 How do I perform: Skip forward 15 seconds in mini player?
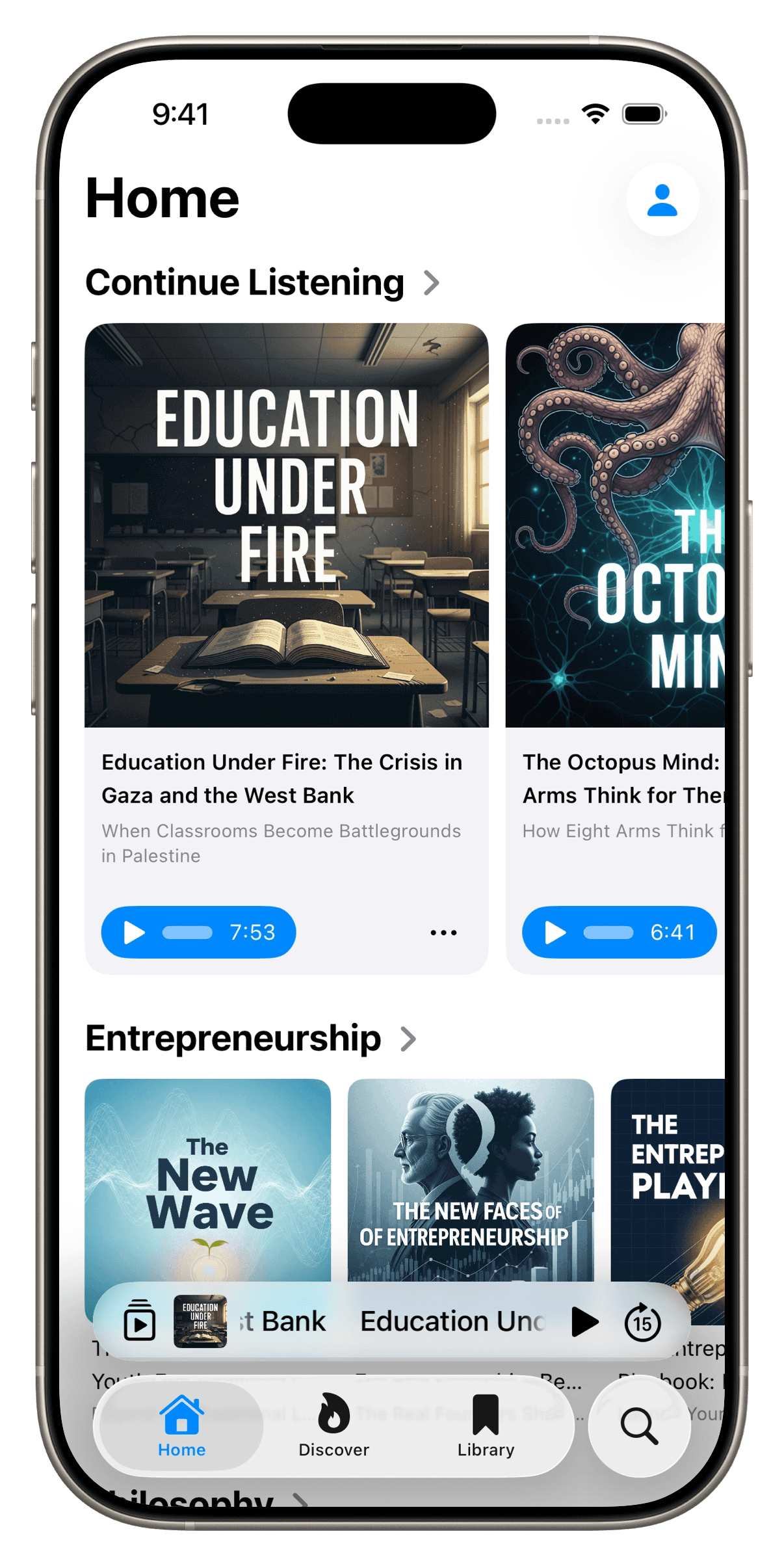(x=642, y=1321)
